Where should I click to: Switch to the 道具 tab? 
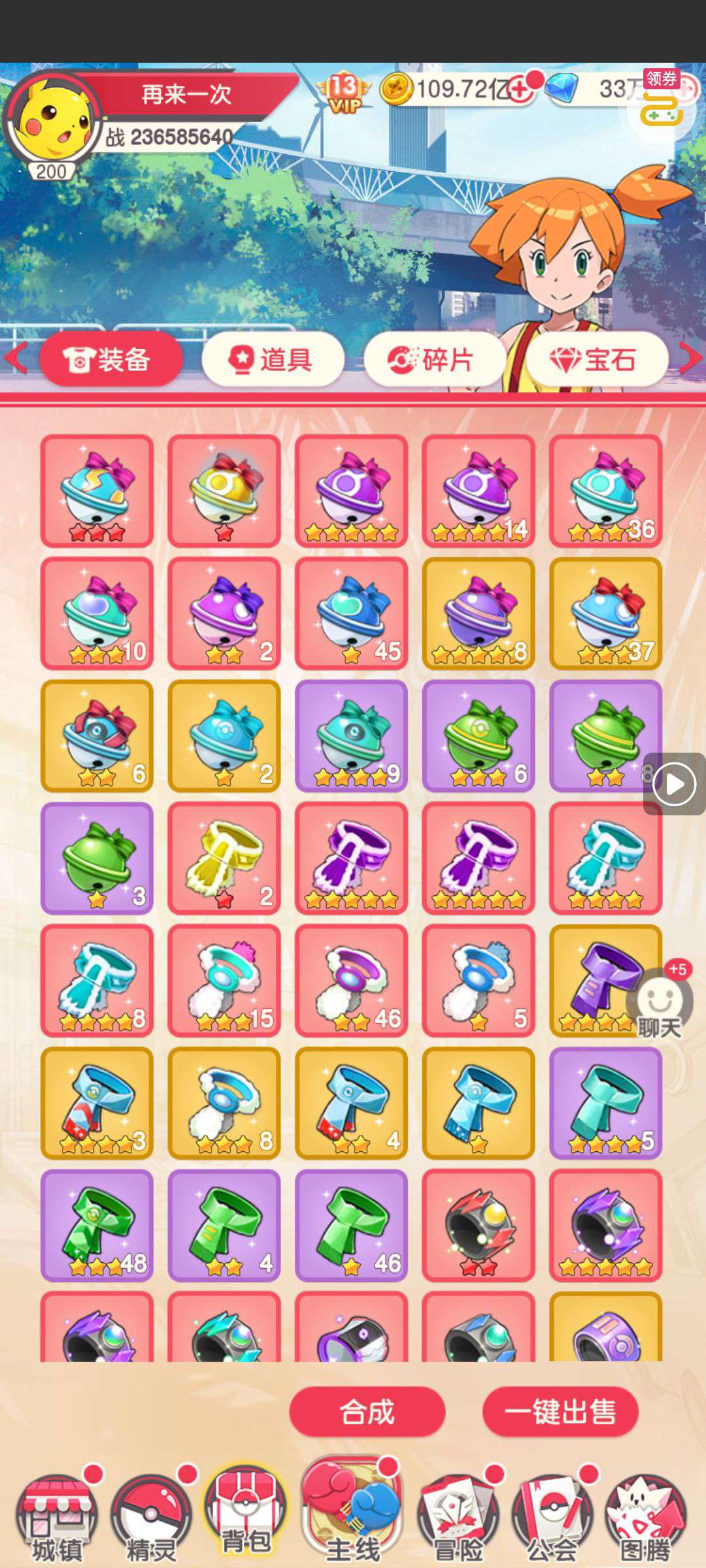(273, 359)
